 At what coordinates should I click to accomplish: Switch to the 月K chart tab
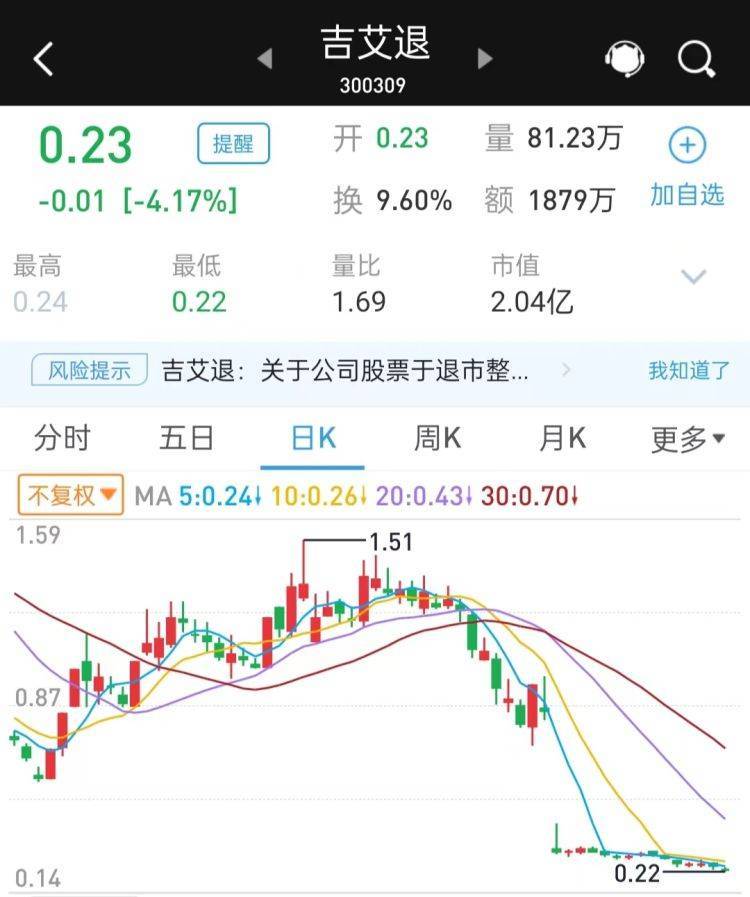(562, 438)
